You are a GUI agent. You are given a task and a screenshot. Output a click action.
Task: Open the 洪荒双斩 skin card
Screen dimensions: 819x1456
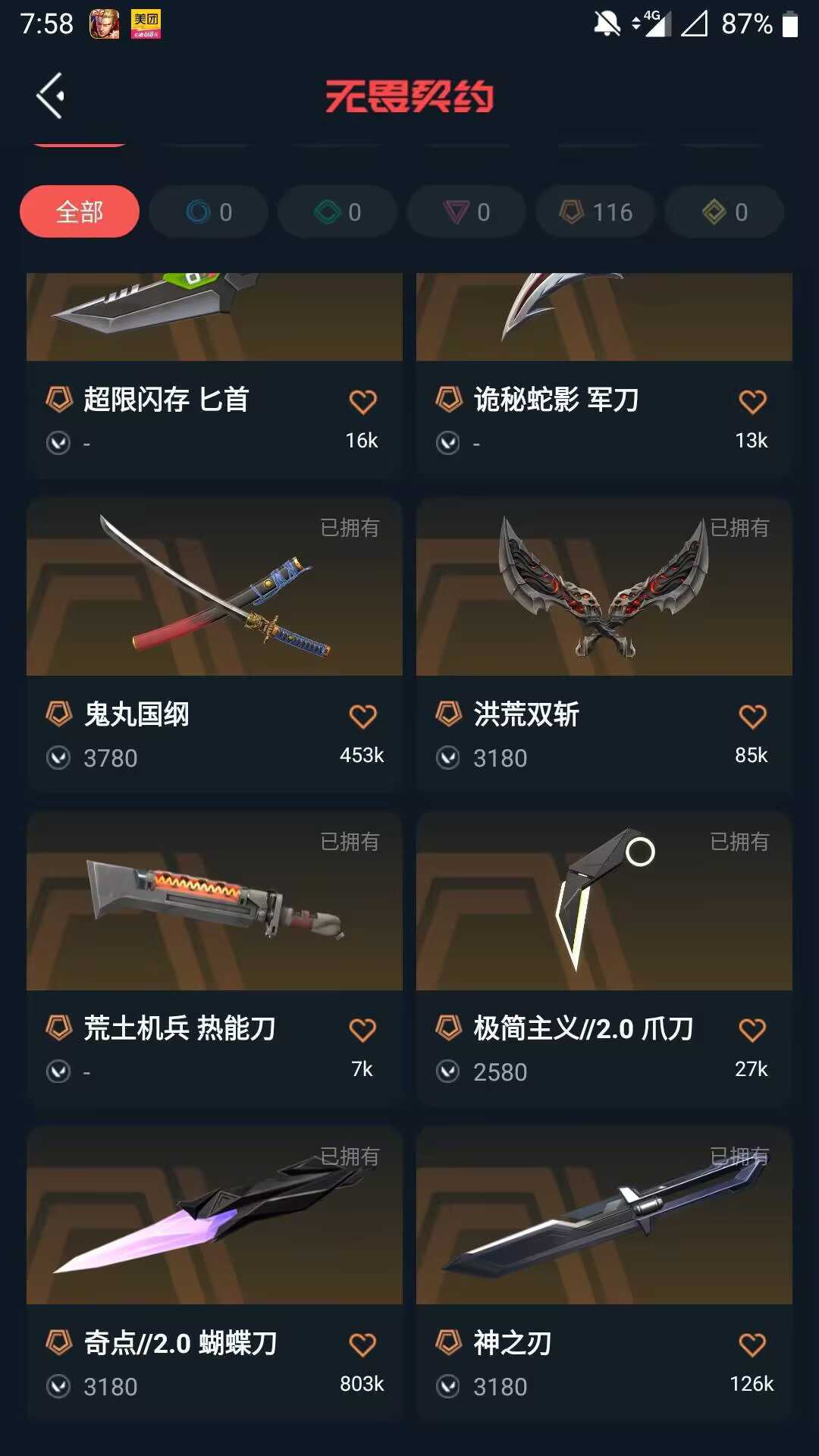[604, 645]
